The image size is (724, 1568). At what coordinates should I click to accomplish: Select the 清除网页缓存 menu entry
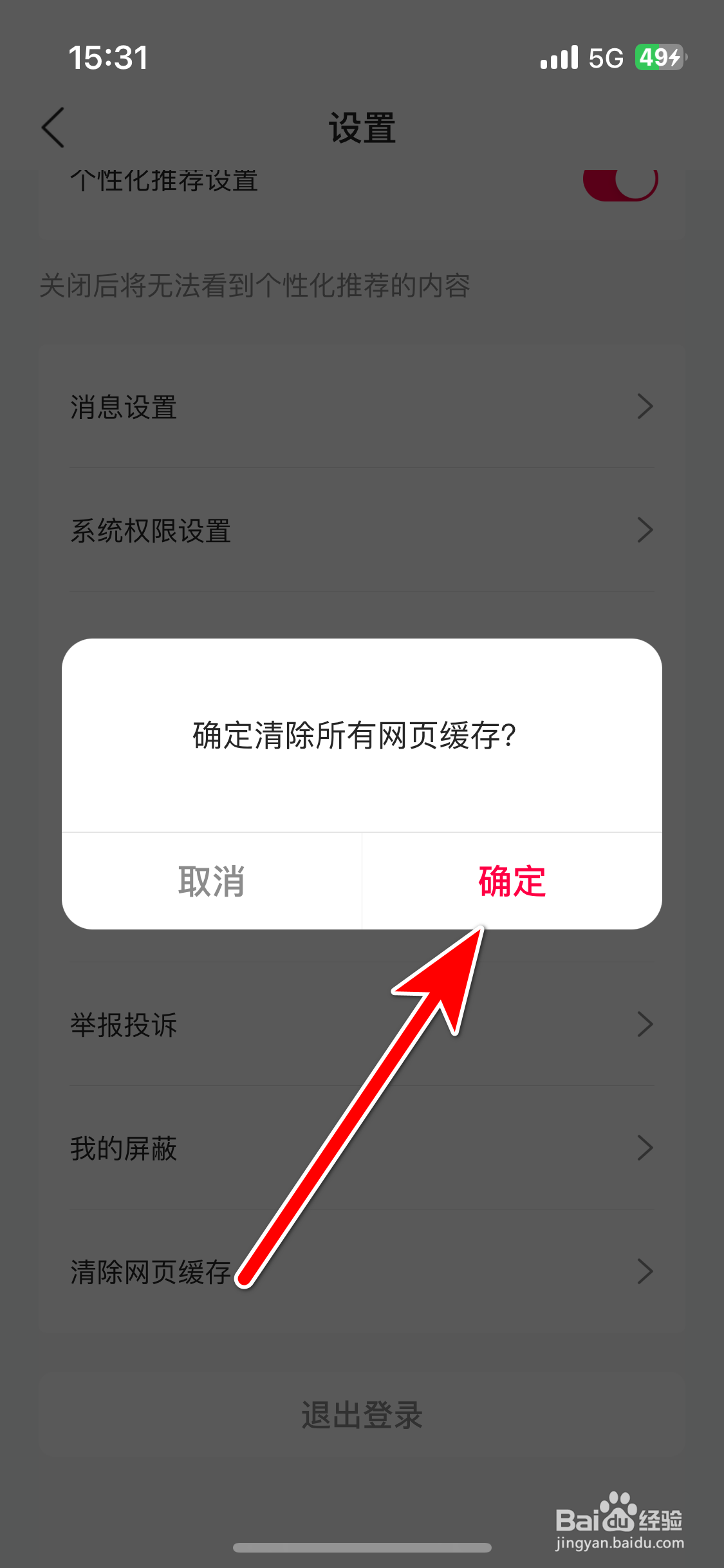pos(151,1271)
